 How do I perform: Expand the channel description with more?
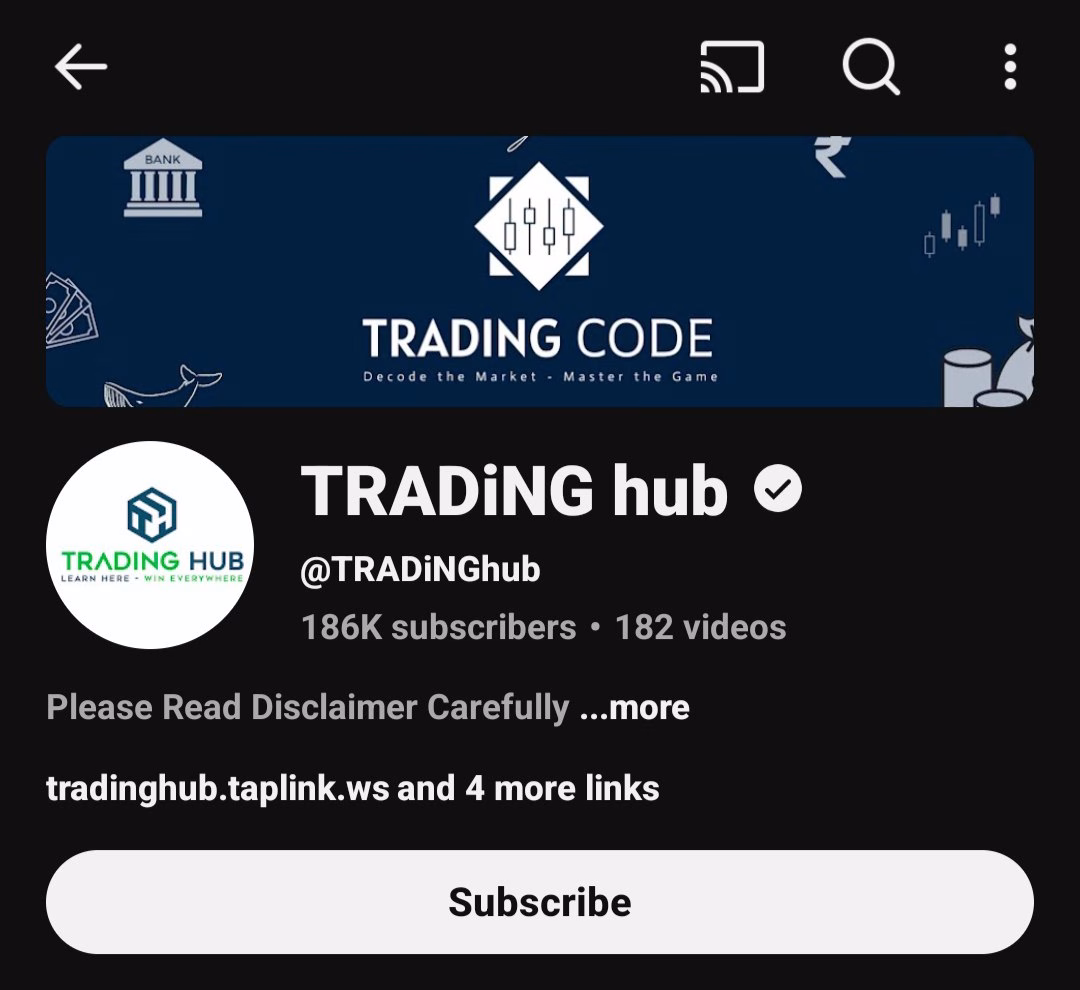635,708
